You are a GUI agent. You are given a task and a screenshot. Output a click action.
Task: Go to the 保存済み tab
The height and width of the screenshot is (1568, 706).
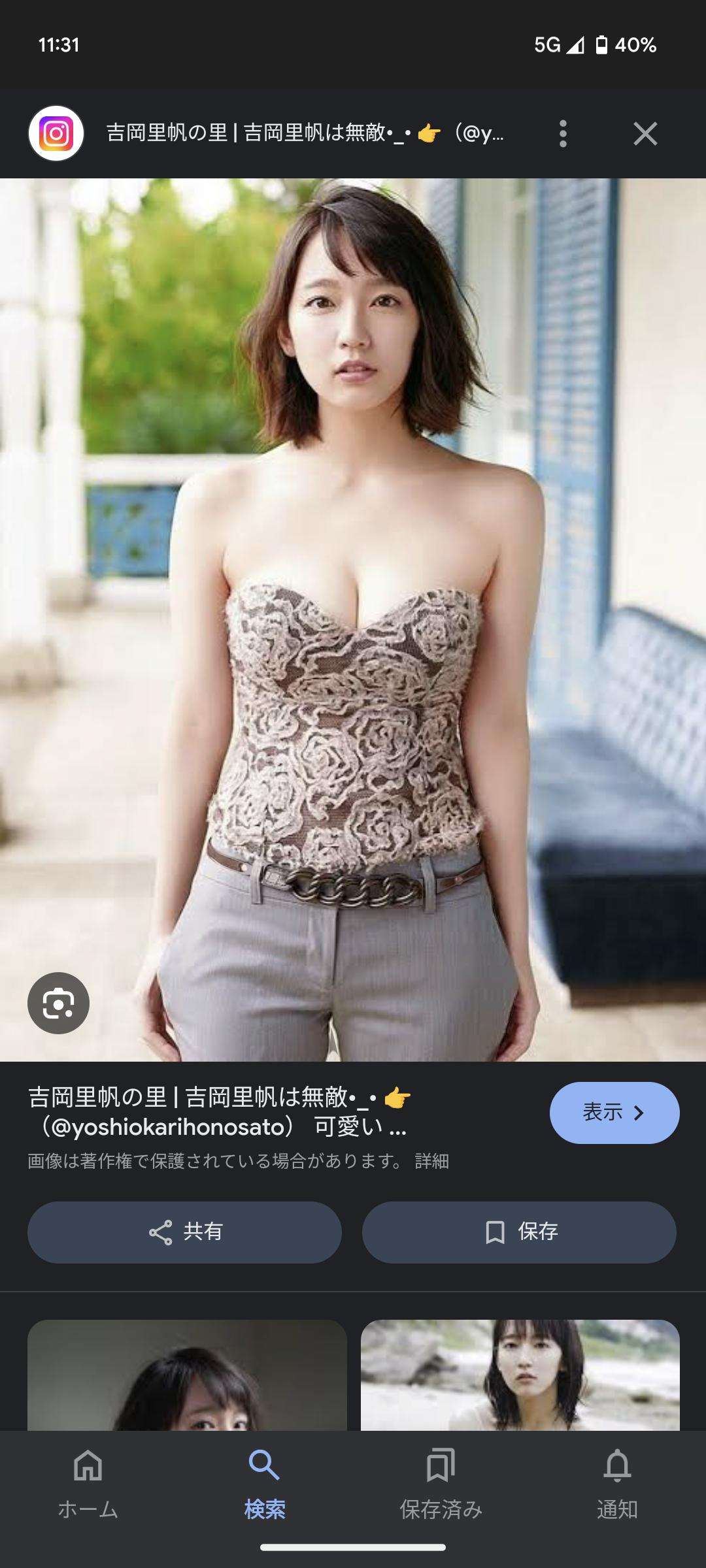(x=441, y=1483)
